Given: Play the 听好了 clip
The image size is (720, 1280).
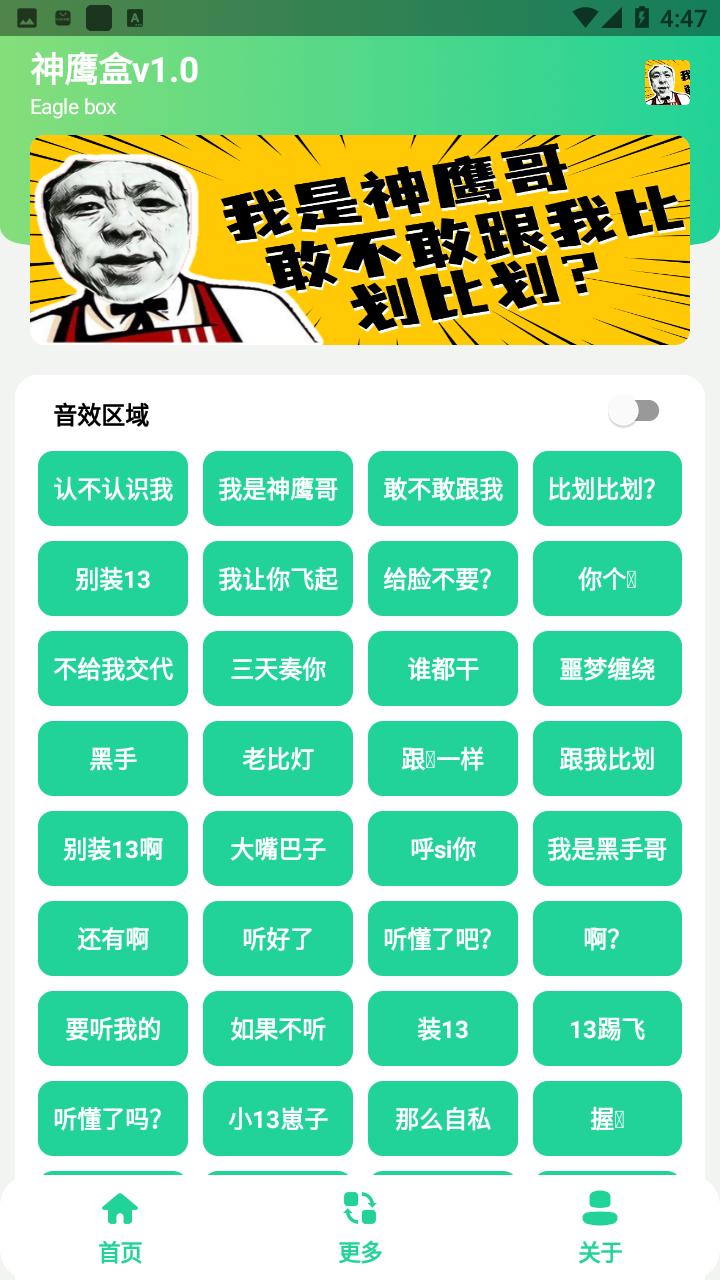Looking at the screenshot, I should (x=278, y=939).
